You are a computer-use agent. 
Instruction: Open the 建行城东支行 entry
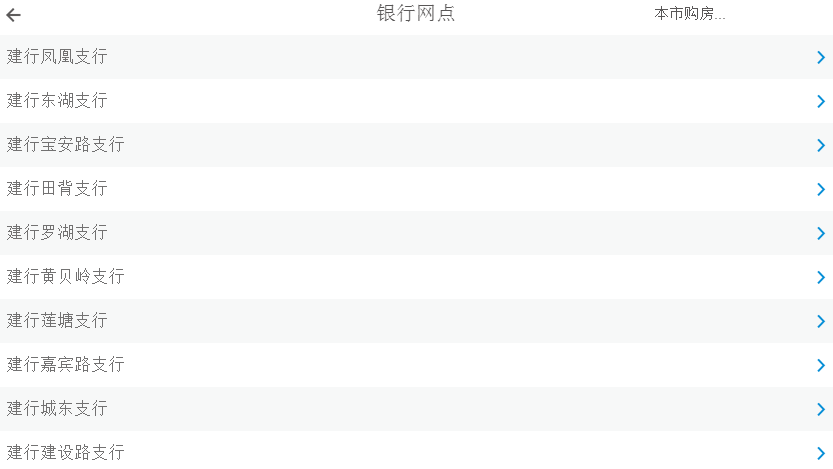[x=416, y=409]
